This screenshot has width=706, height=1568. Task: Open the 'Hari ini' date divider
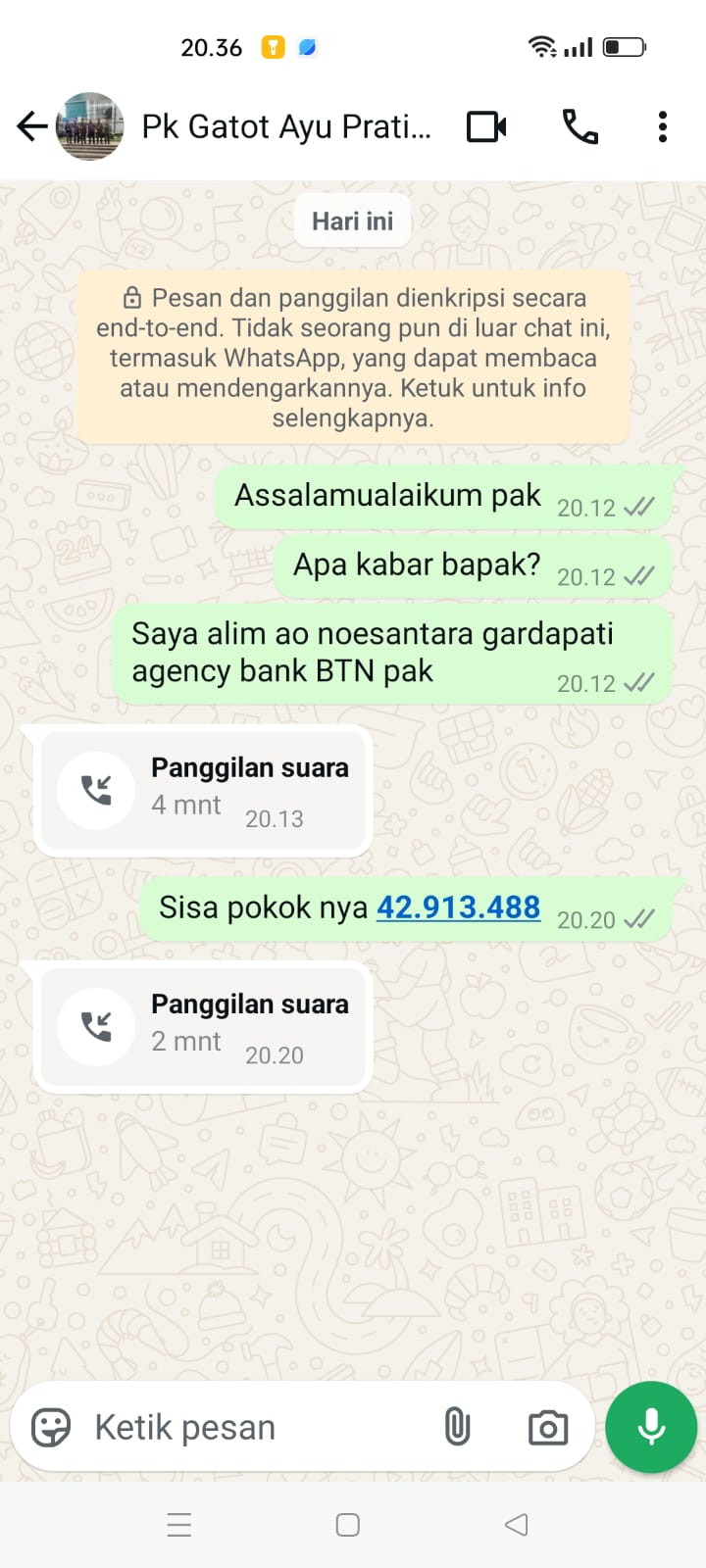click(352, 220)
